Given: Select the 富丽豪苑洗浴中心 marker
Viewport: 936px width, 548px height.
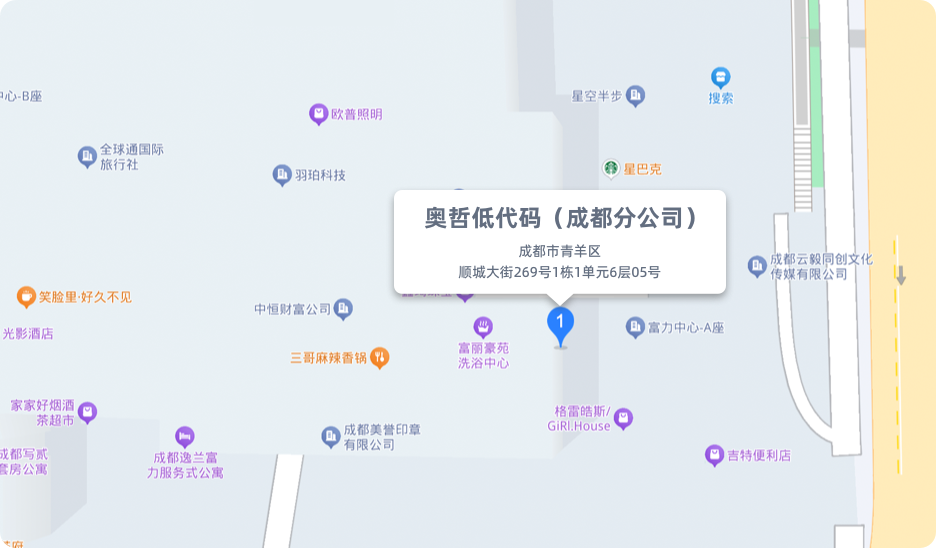Looking at the screenshot, I should point(483,327).
